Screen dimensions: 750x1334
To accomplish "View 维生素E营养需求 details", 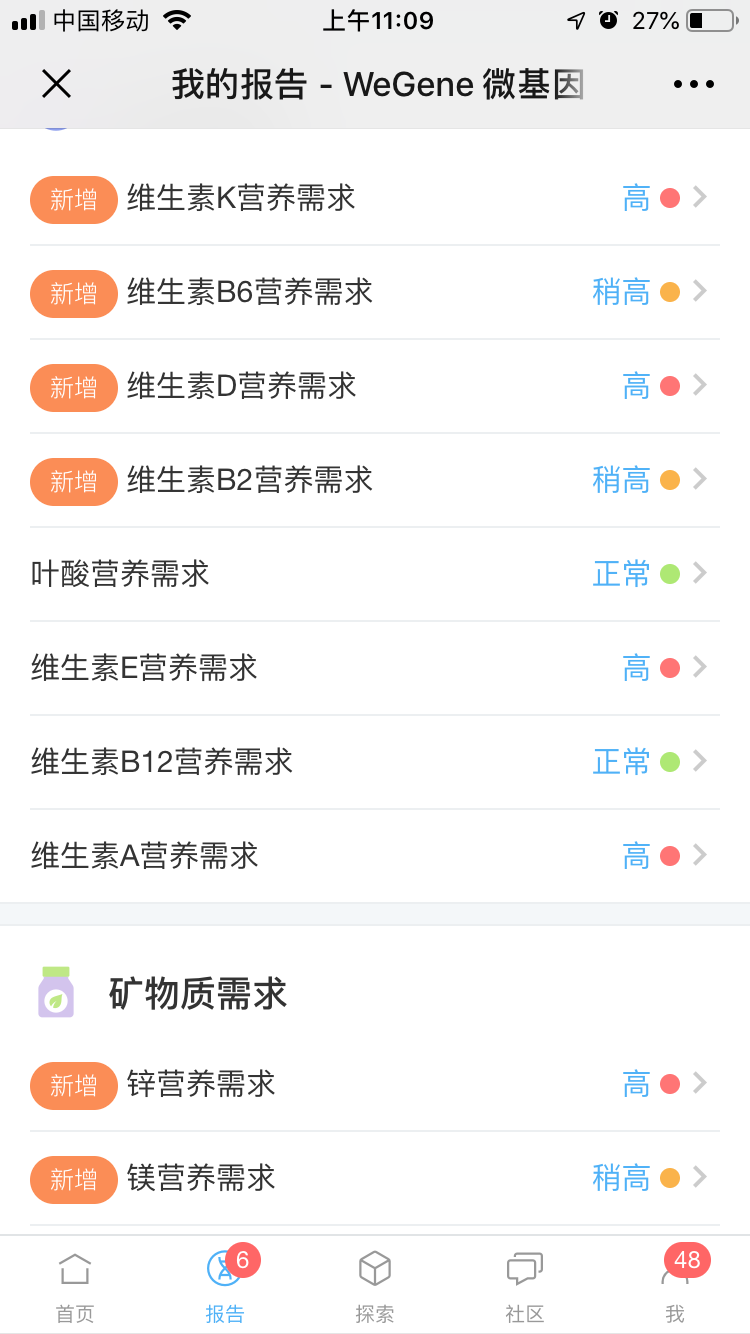I will 375,668.
